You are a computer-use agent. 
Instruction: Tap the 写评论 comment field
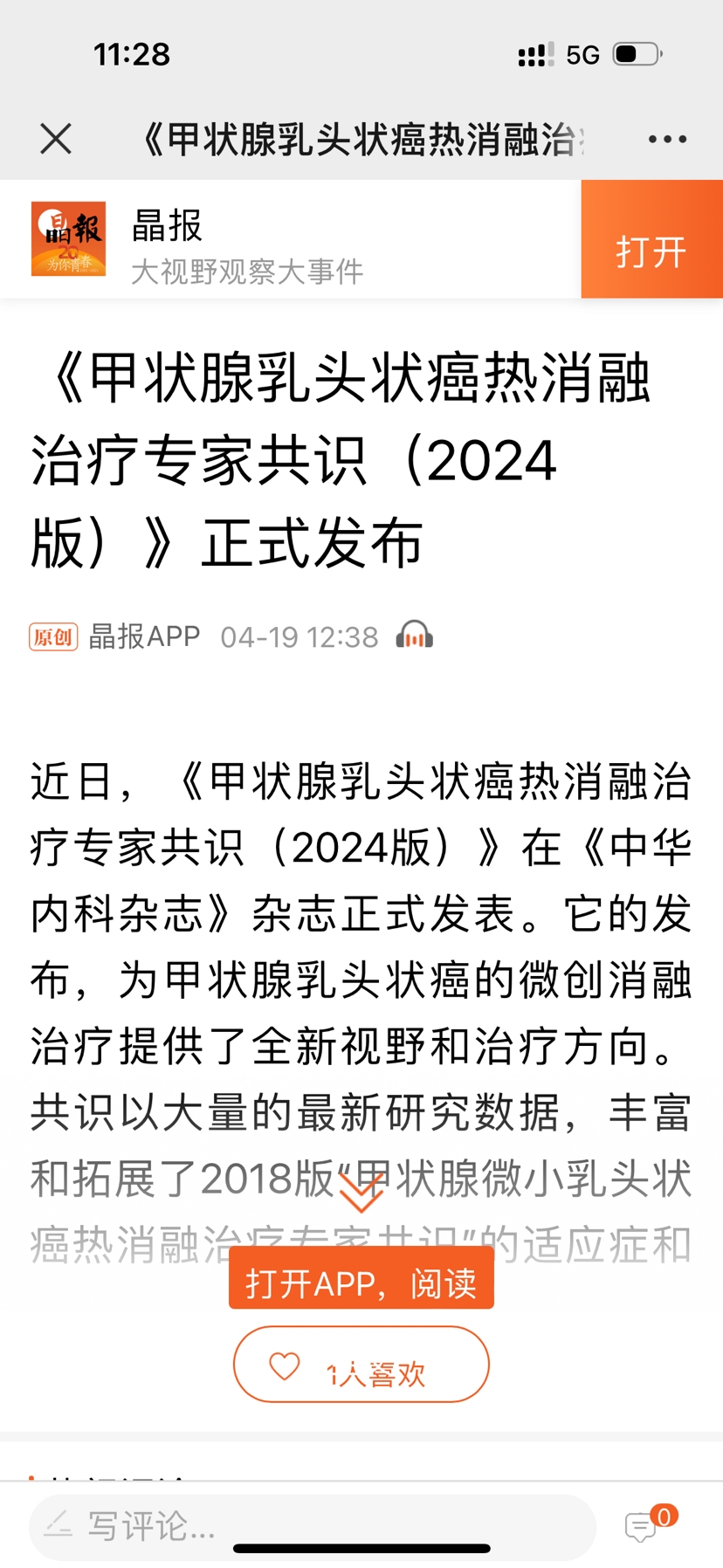tap(313, 1526)
